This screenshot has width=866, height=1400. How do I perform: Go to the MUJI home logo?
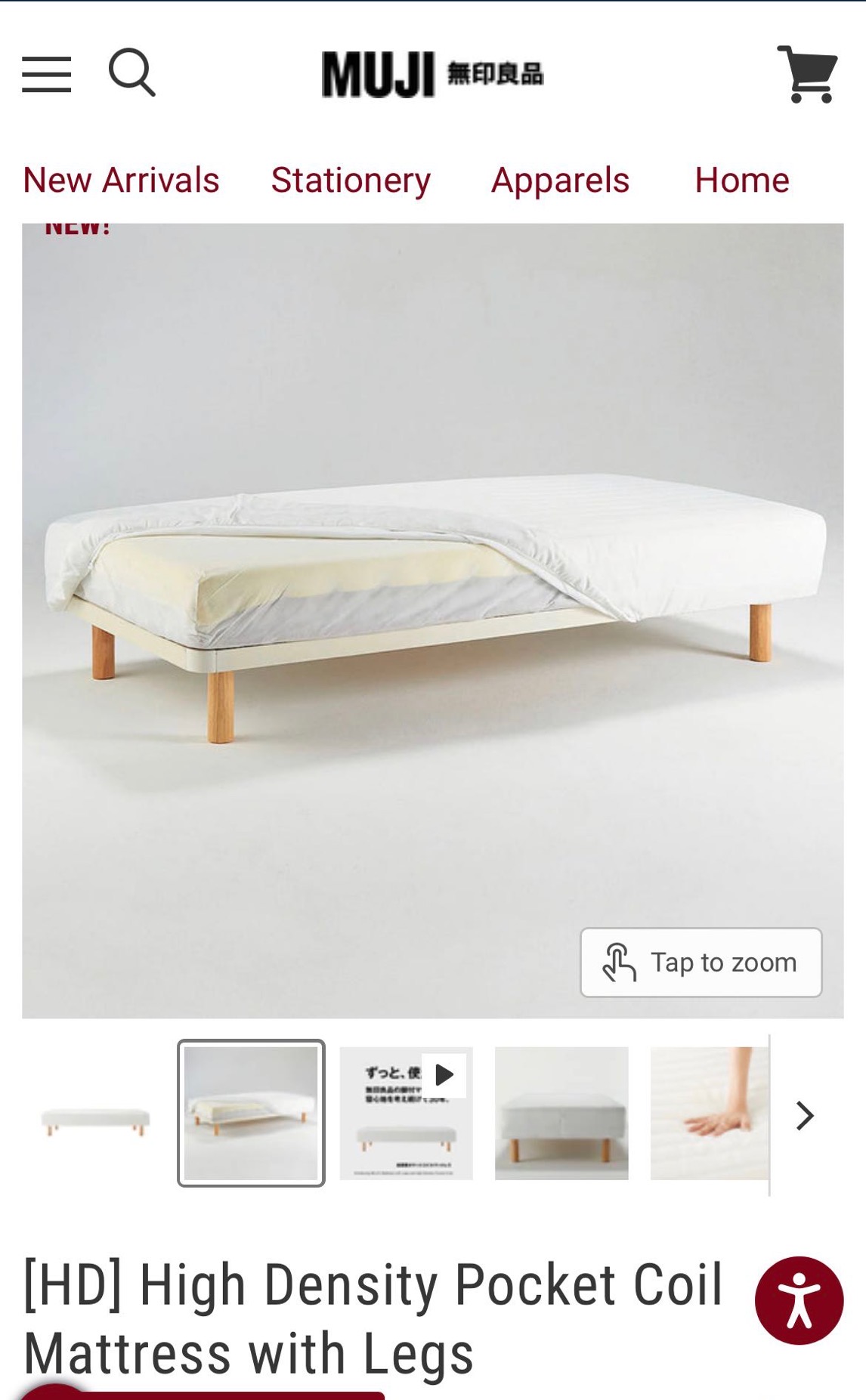tap(432, 74)
